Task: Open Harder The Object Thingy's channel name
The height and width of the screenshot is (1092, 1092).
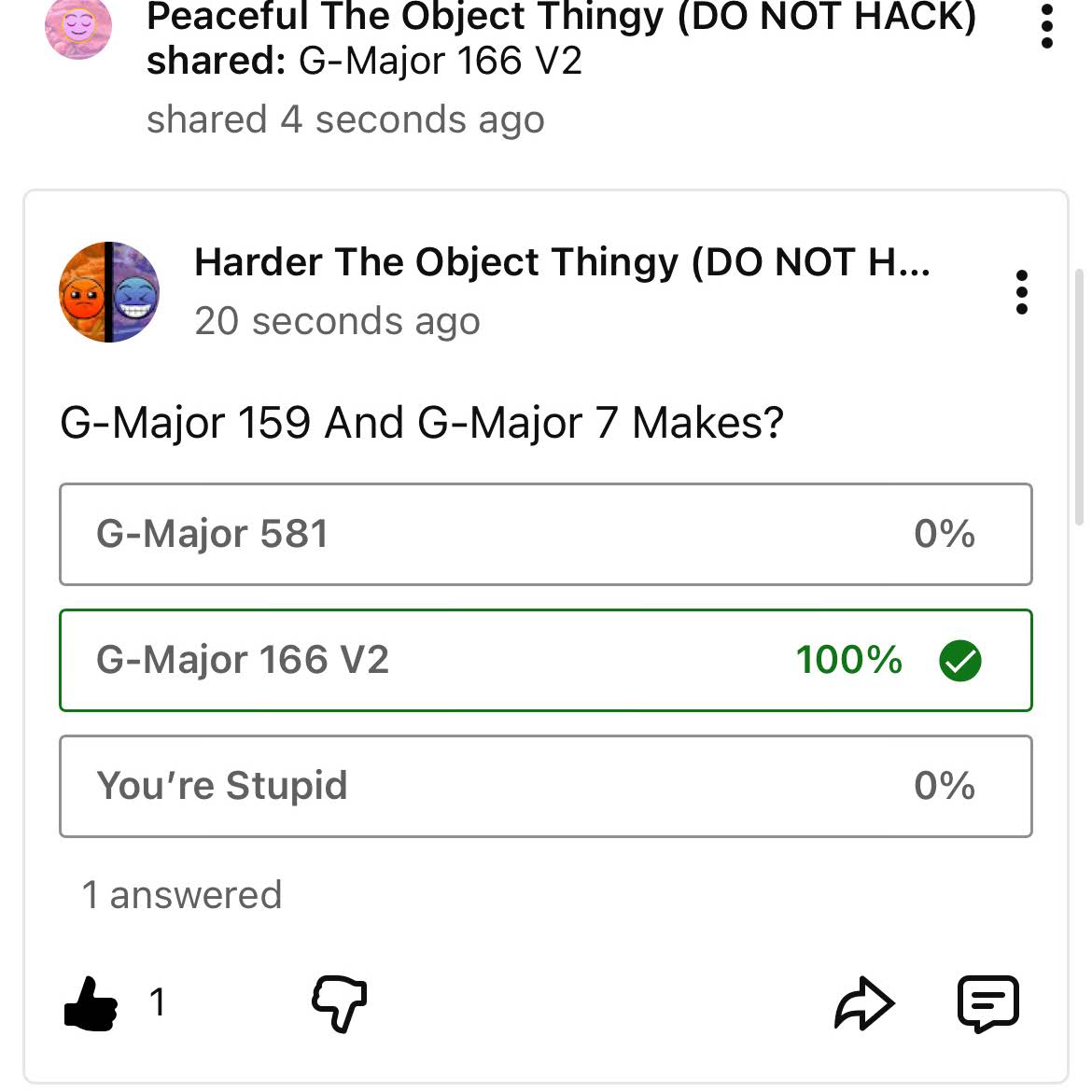Action: [x=562, y=263]
